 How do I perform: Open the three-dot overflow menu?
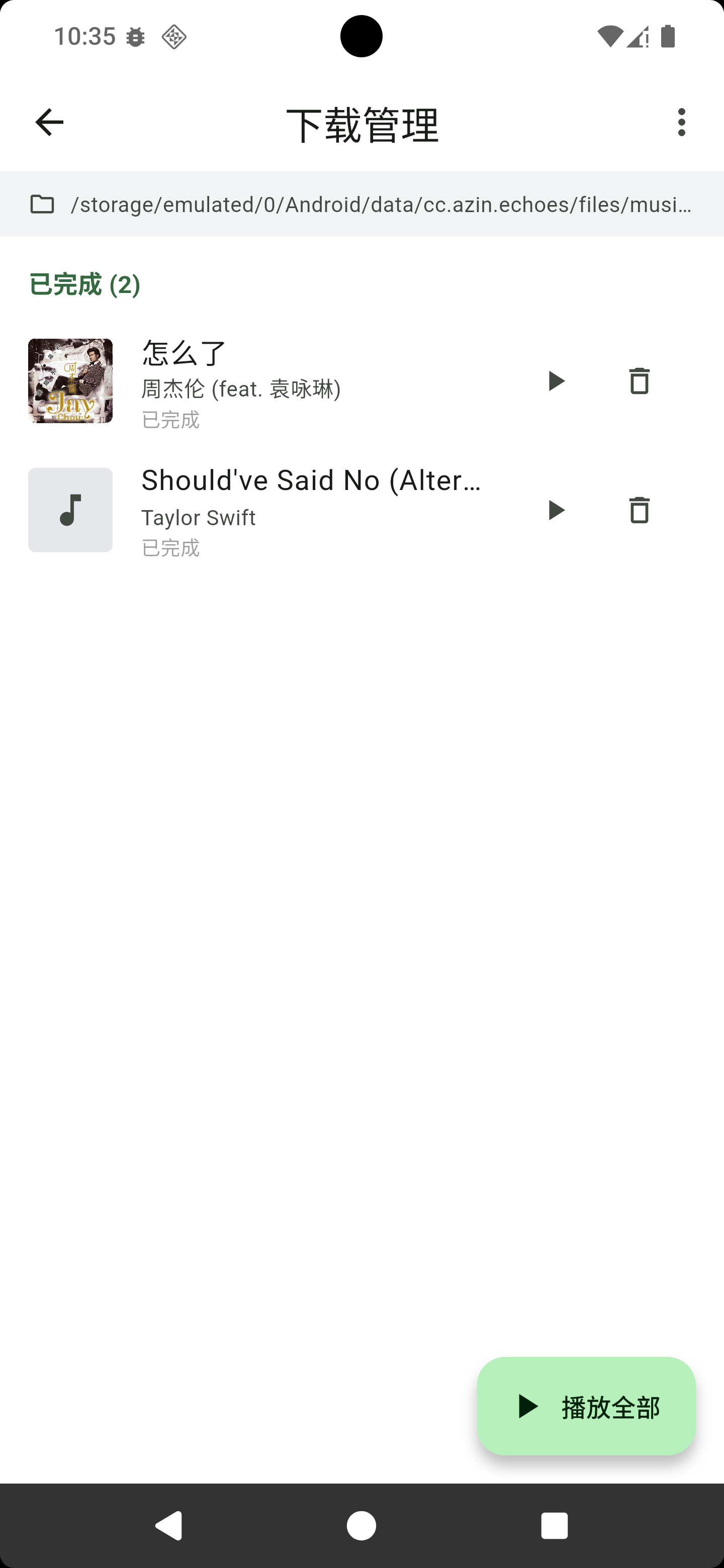(x=681, y=122)
